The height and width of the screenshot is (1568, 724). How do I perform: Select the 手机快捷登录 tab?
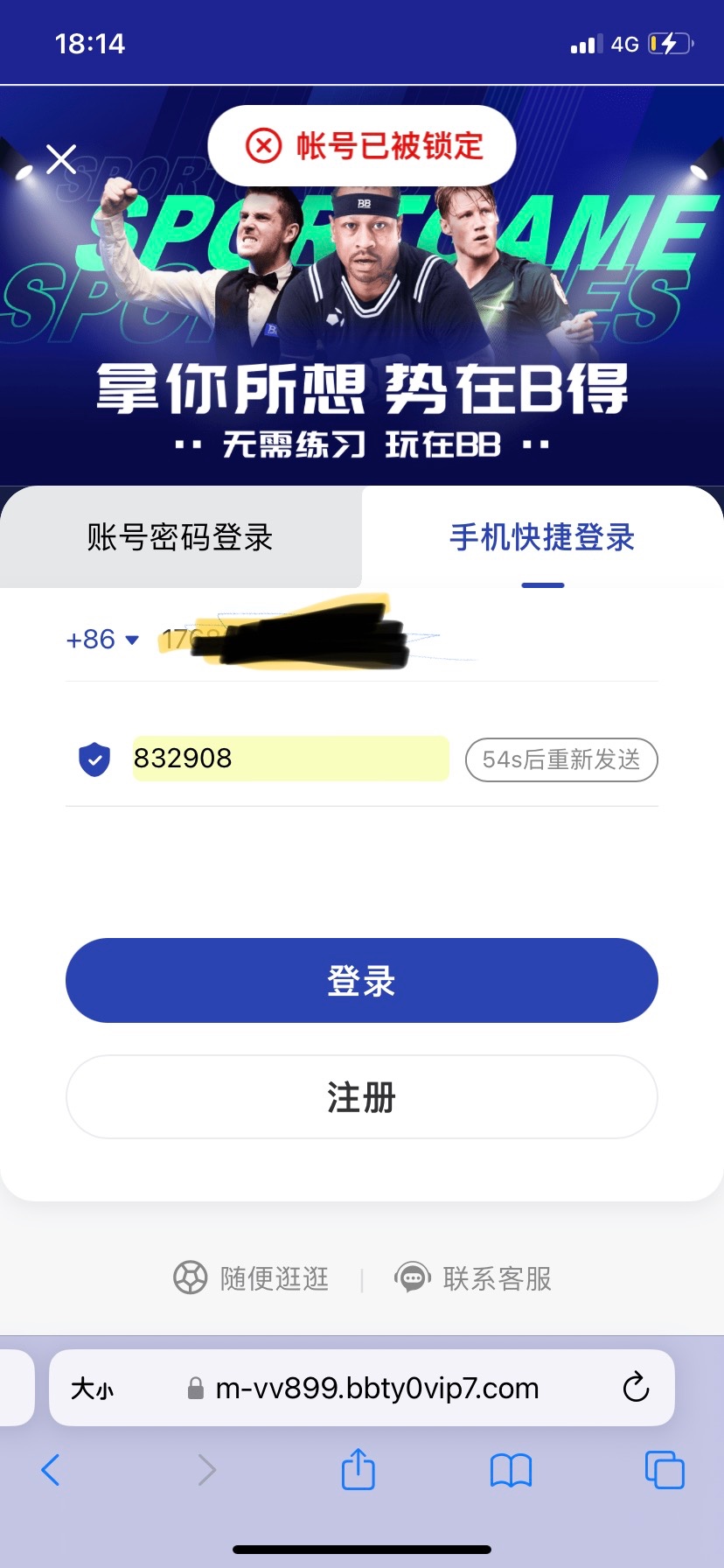pyautogui.click(x=542, y=537)
